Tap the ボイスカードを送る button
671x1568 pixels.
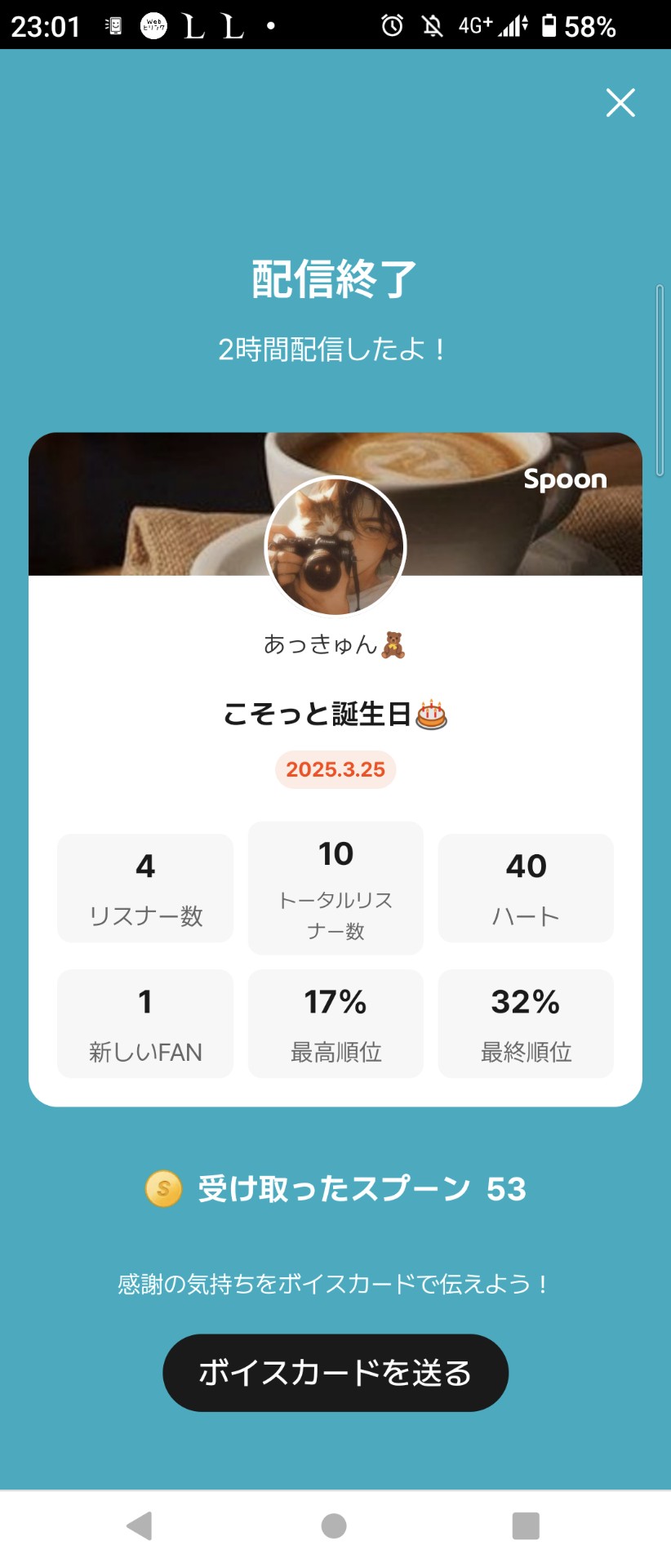tap(335, 1373)
